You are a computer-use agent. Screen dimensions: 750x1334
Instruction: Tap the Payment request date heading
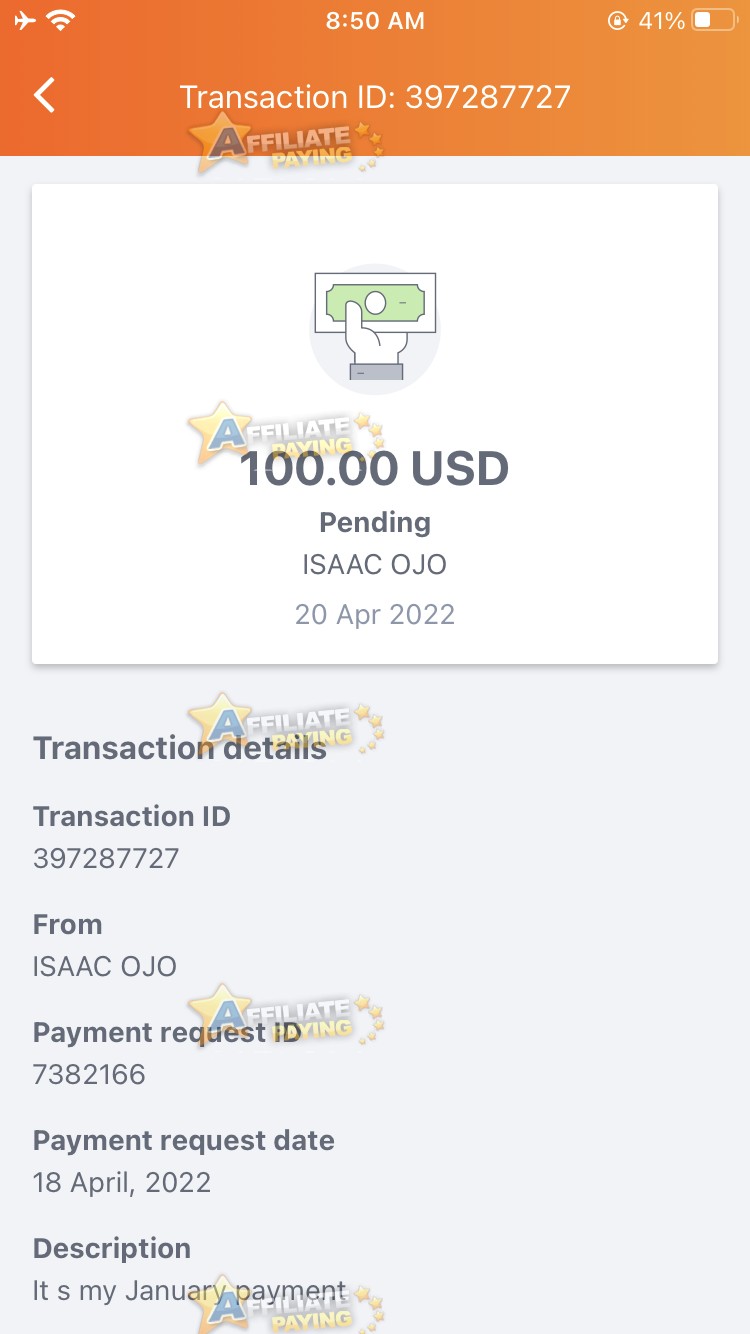pos(183,1140)
